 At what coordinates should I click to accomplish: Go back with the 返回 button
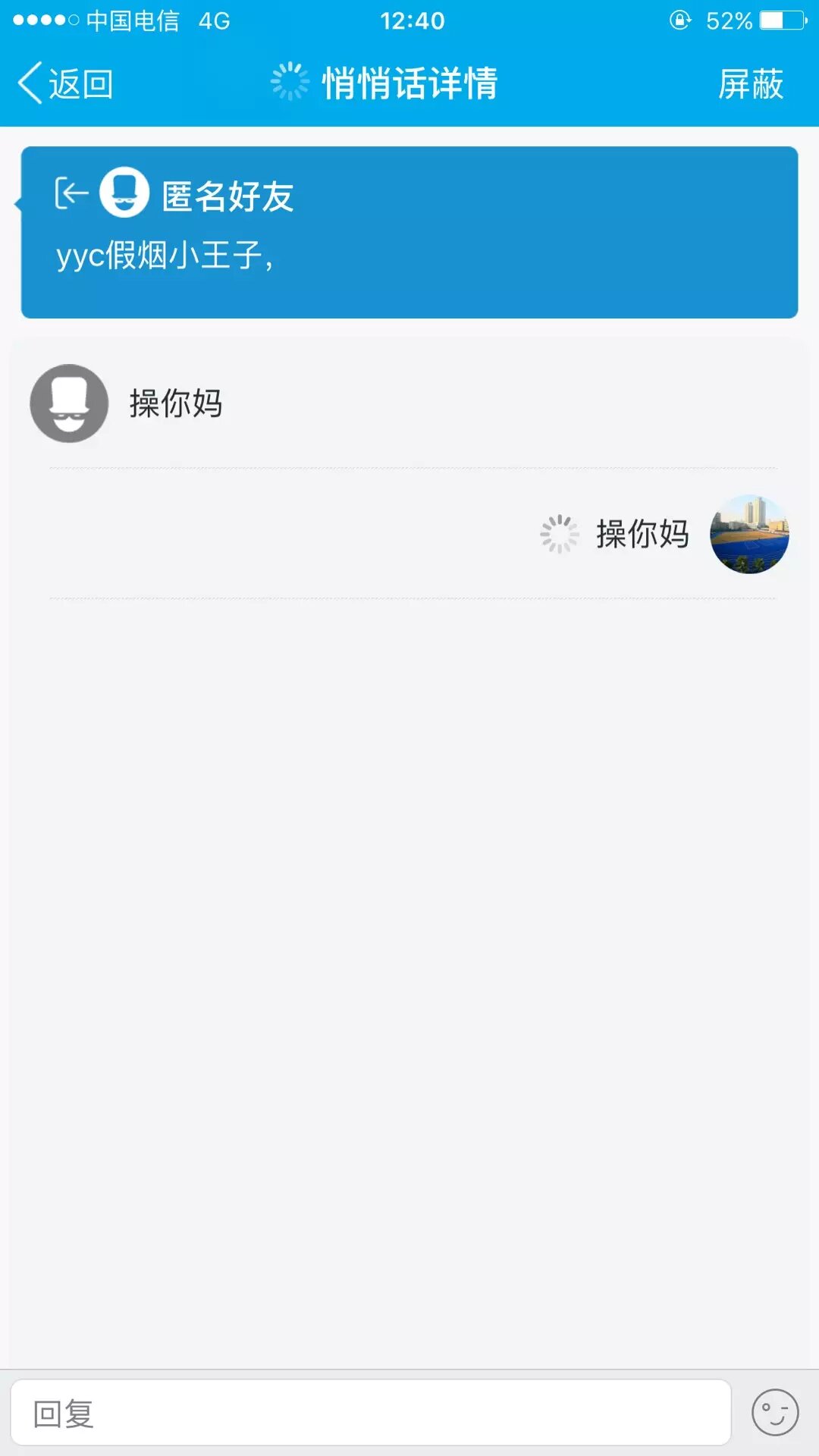click(x=66, y=83)
